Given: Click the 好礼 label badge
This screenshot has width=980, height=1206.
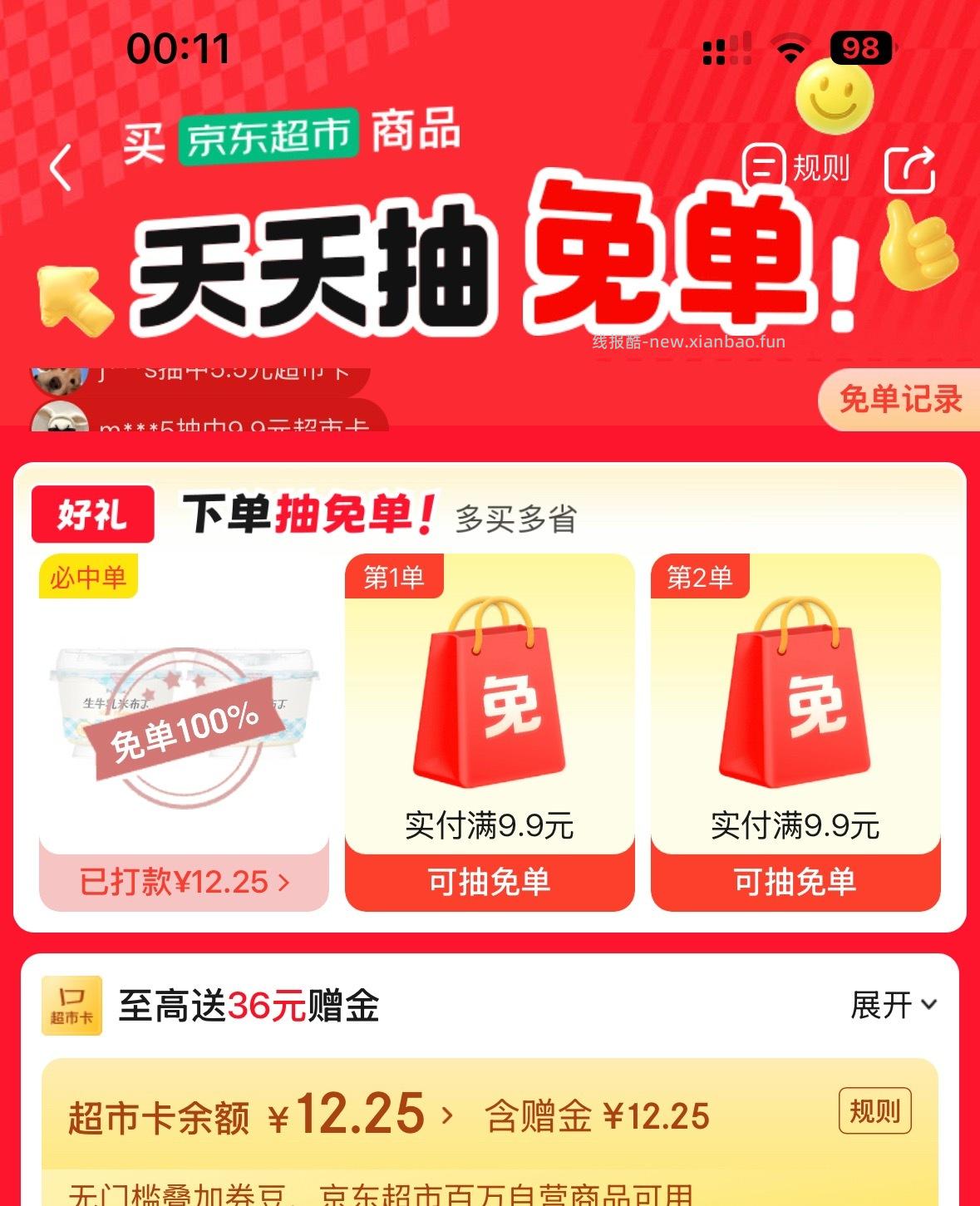Looking at the screenshot, I should (94, 514).
